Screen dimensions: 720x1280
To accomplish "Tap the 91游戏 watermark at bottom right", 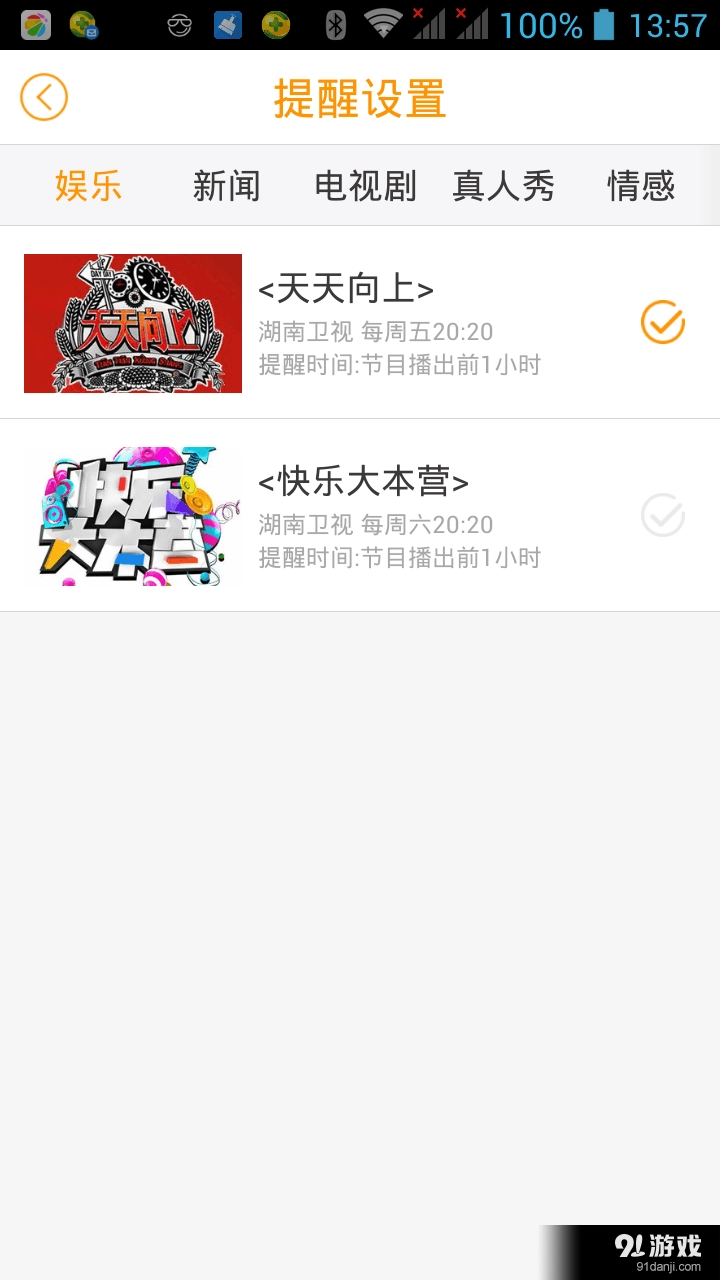I will pos(660,1243).
